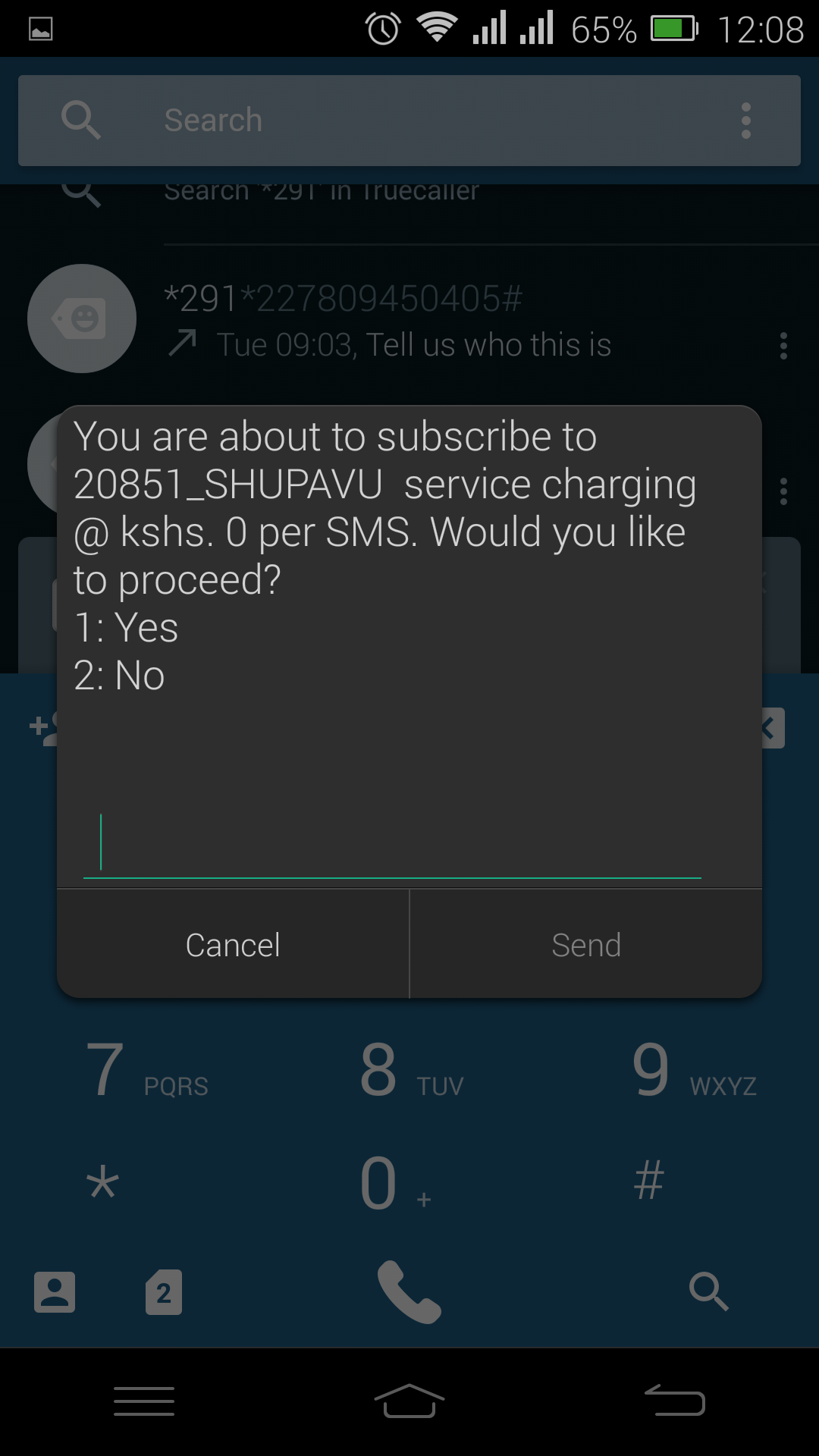Tap the system back button
819x1456 pixels.
point(675,1400)
